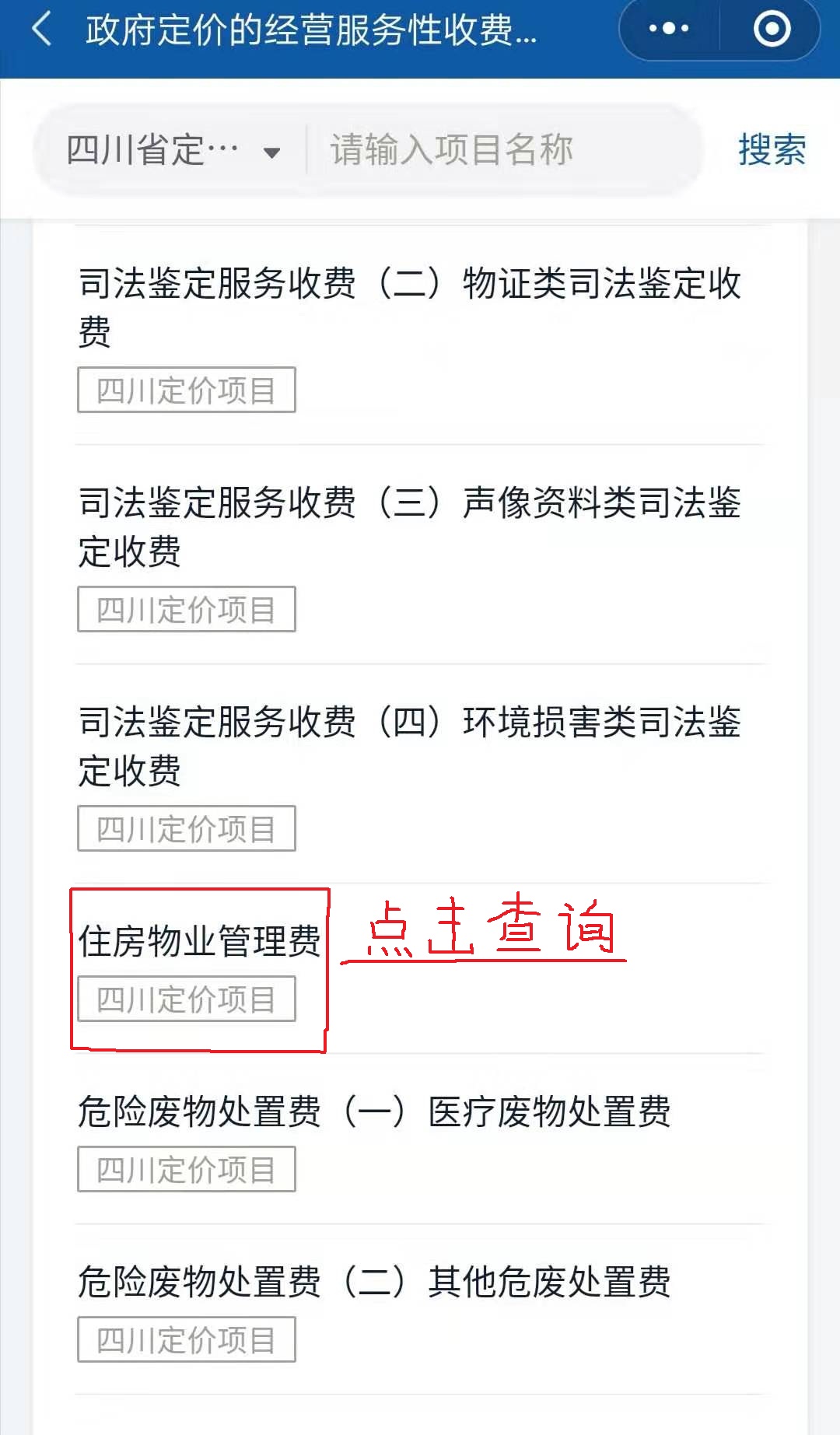
Task: Open 司法鉴定服务收费（四）环境损害类司法鉴定收费
Action: (x=409, y=745)
